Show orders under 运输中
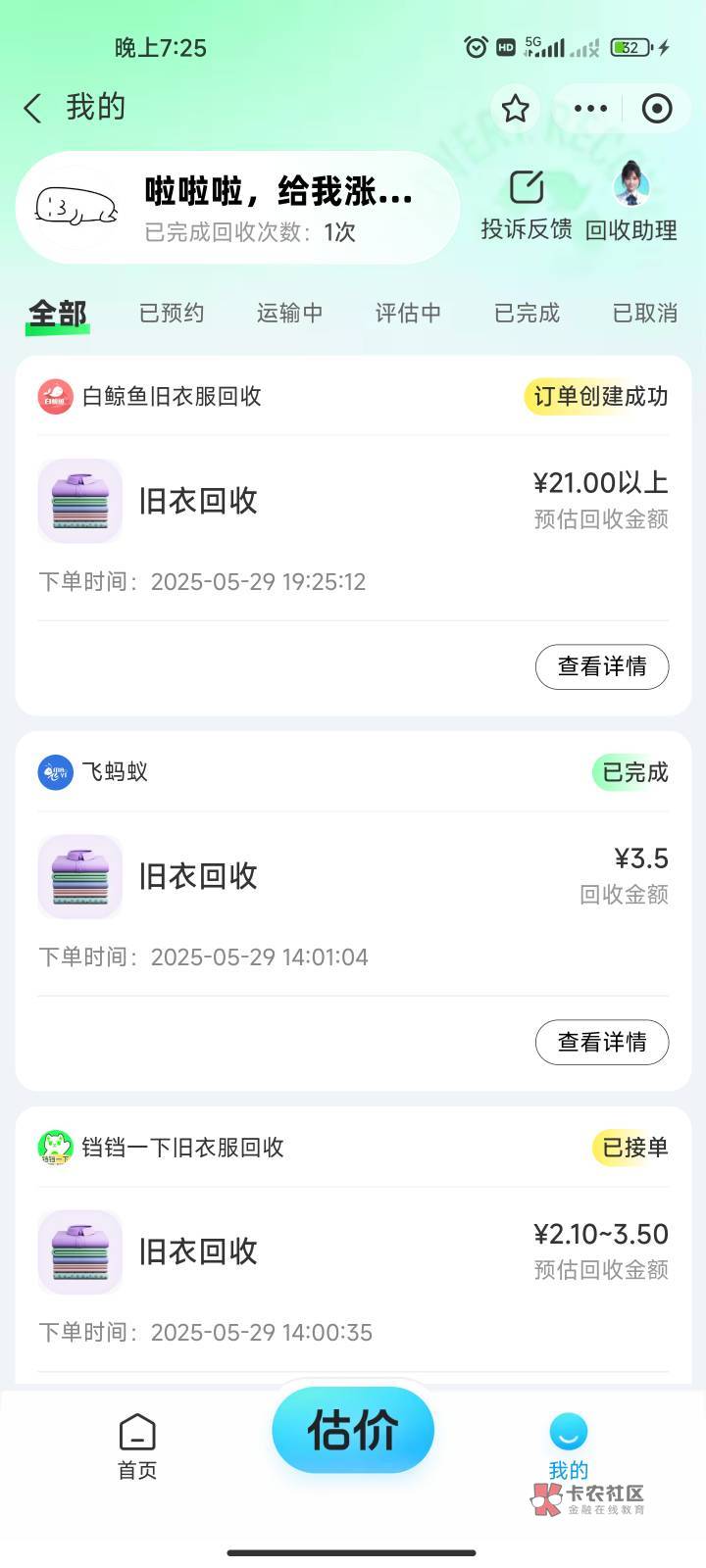706x1568 pixels. click(x=290, y=314)
